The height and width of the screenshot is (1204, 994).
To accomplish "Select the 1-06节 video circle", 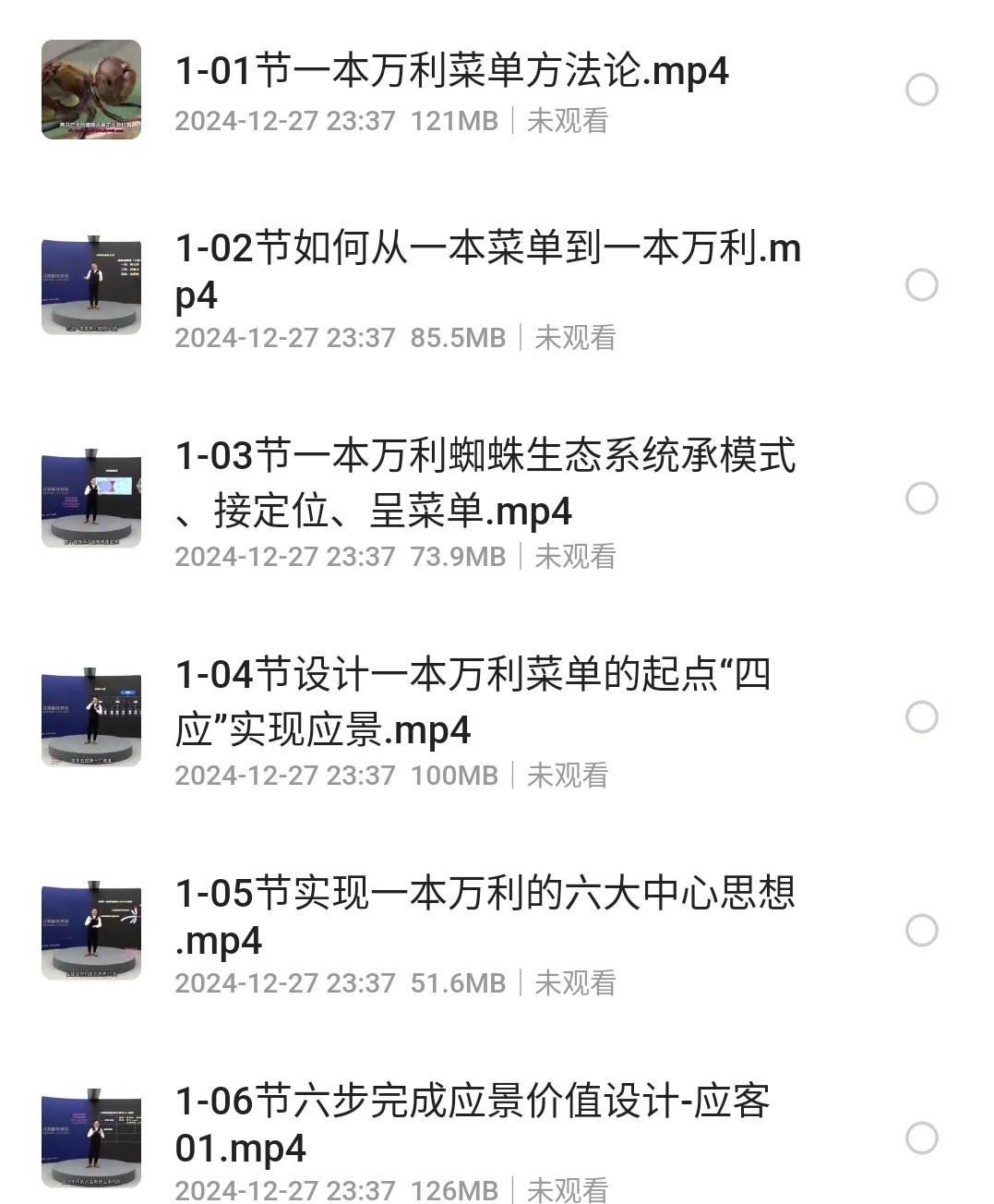I will 921,1138.
